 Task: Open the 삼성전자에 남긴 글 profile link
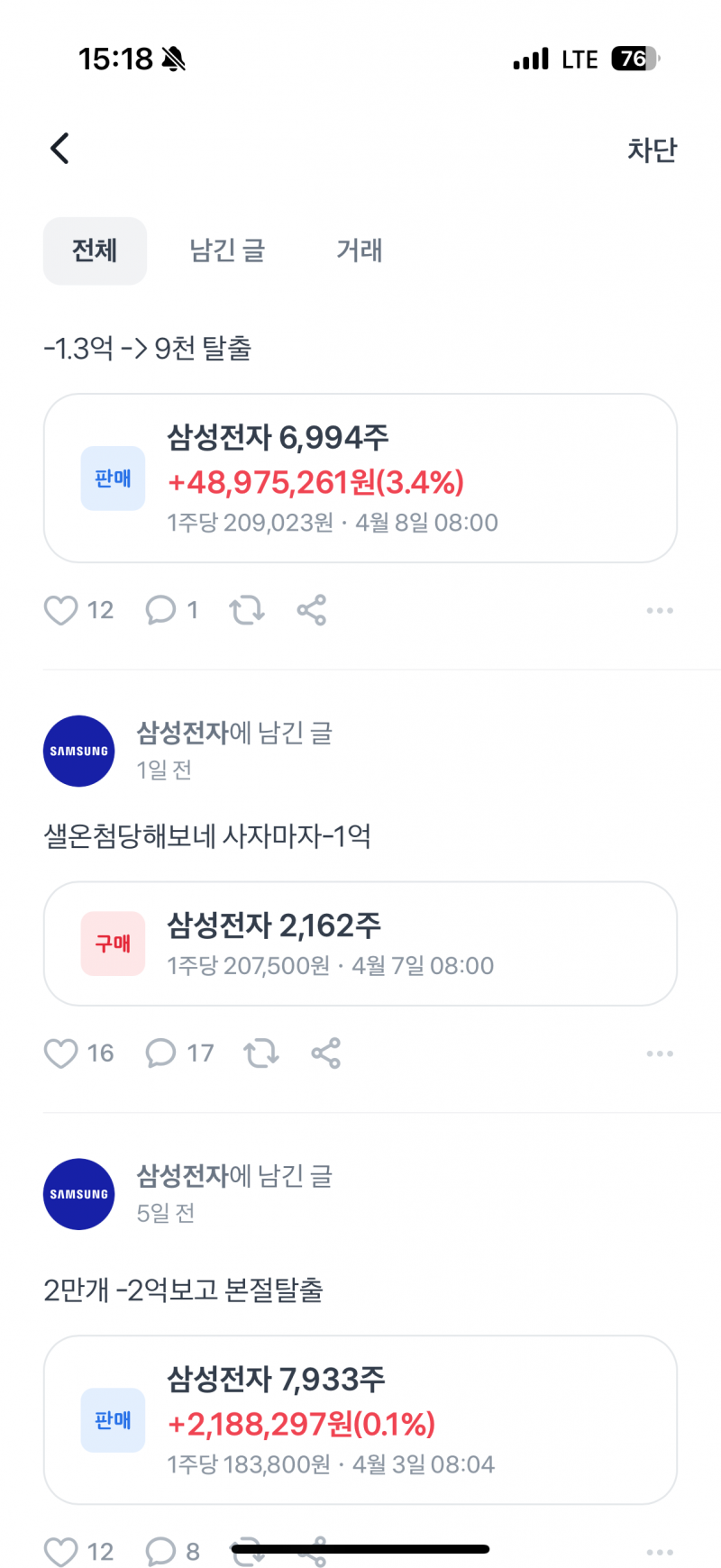tap(234, 734)
